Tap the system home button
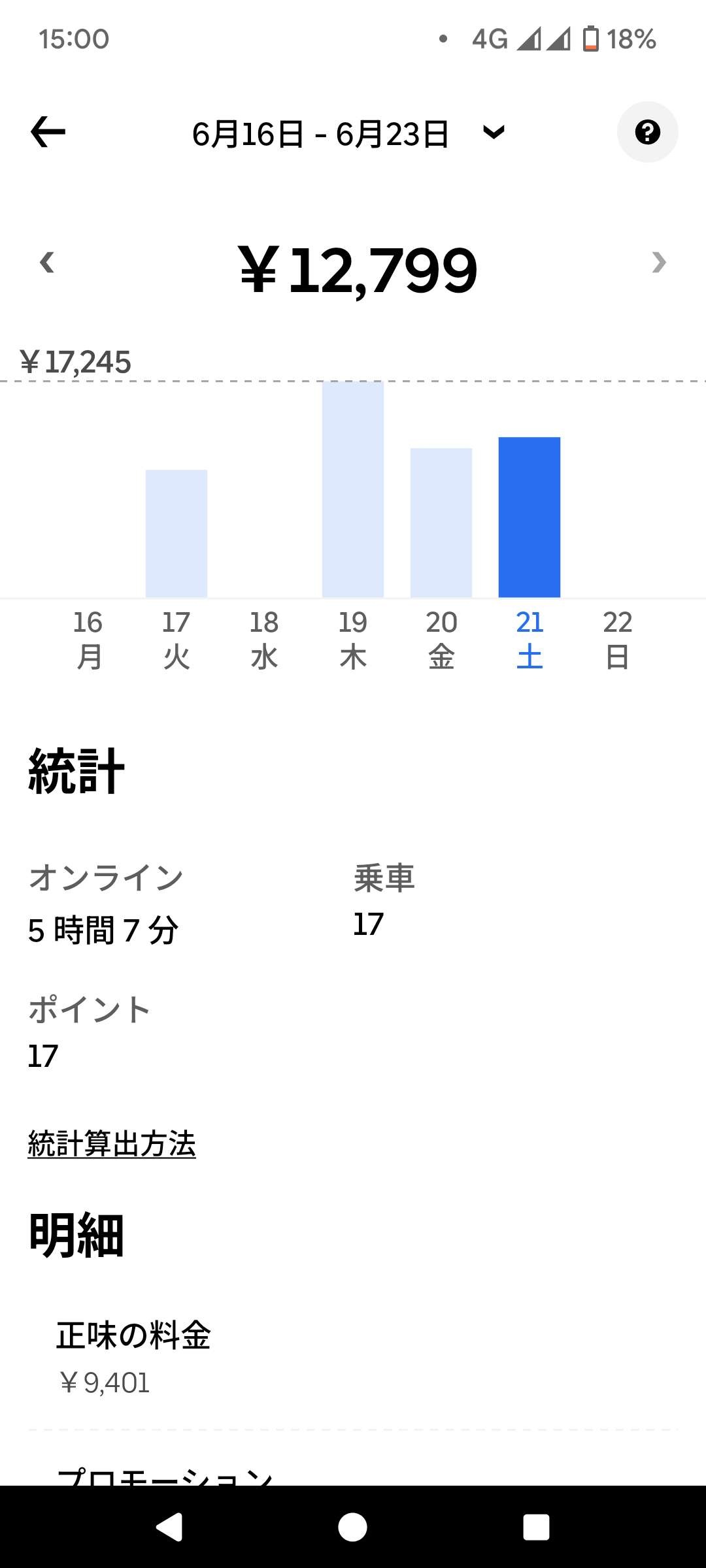 [x=353, y=1527]
